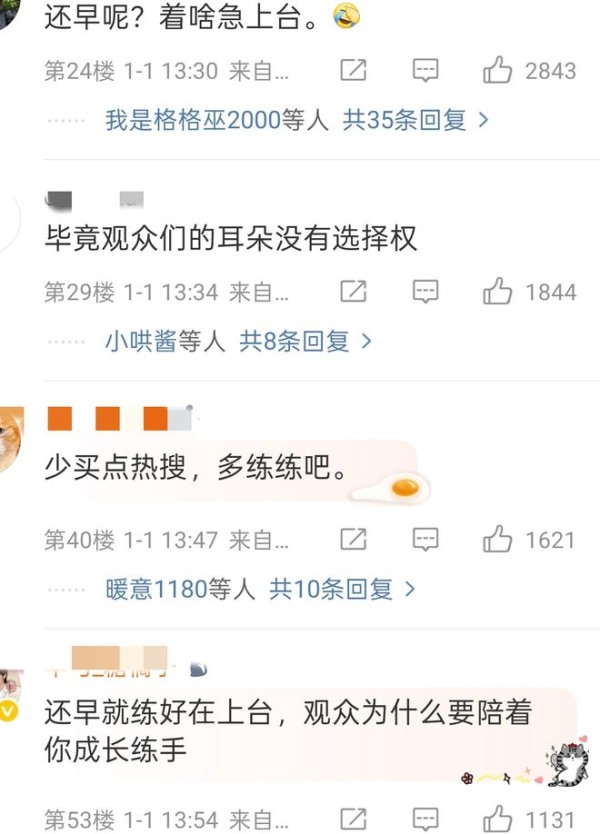Like the comment with 1844 likes

(498, 292)
